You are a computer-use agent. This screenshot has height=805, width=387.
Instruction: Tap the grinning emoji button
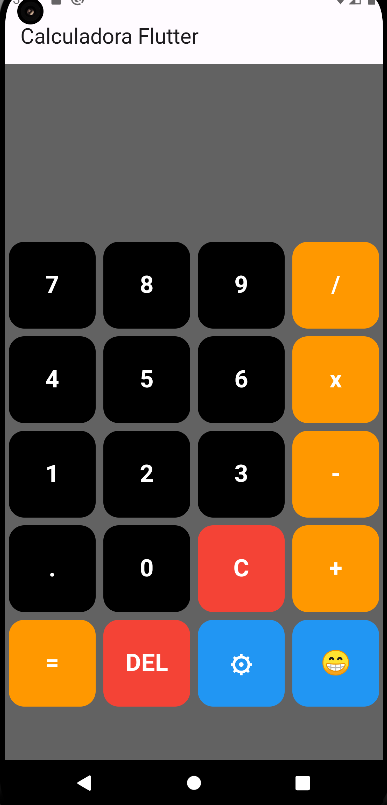click(336, 663)
